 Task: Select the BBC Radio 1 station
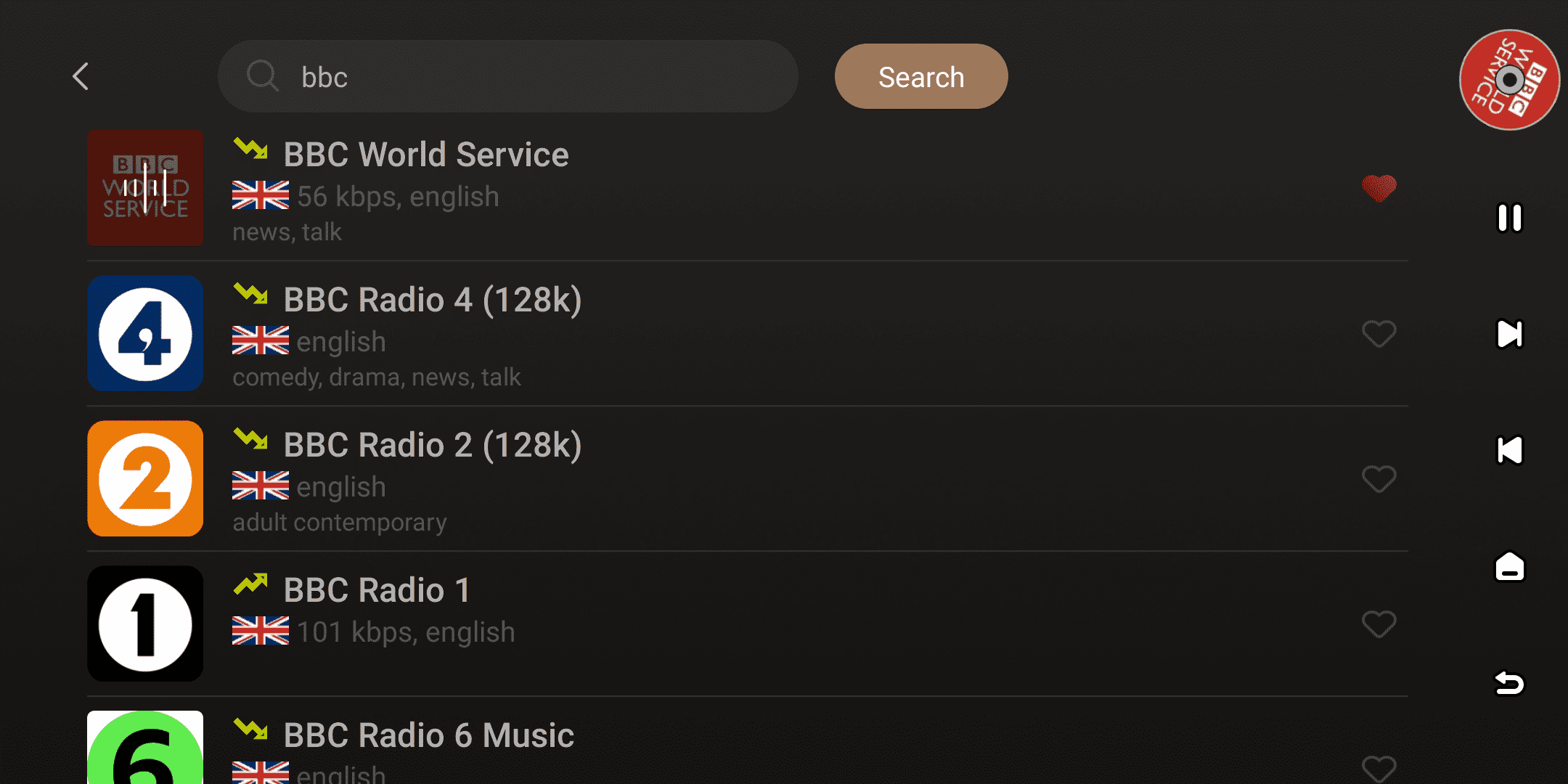point(377,591)
